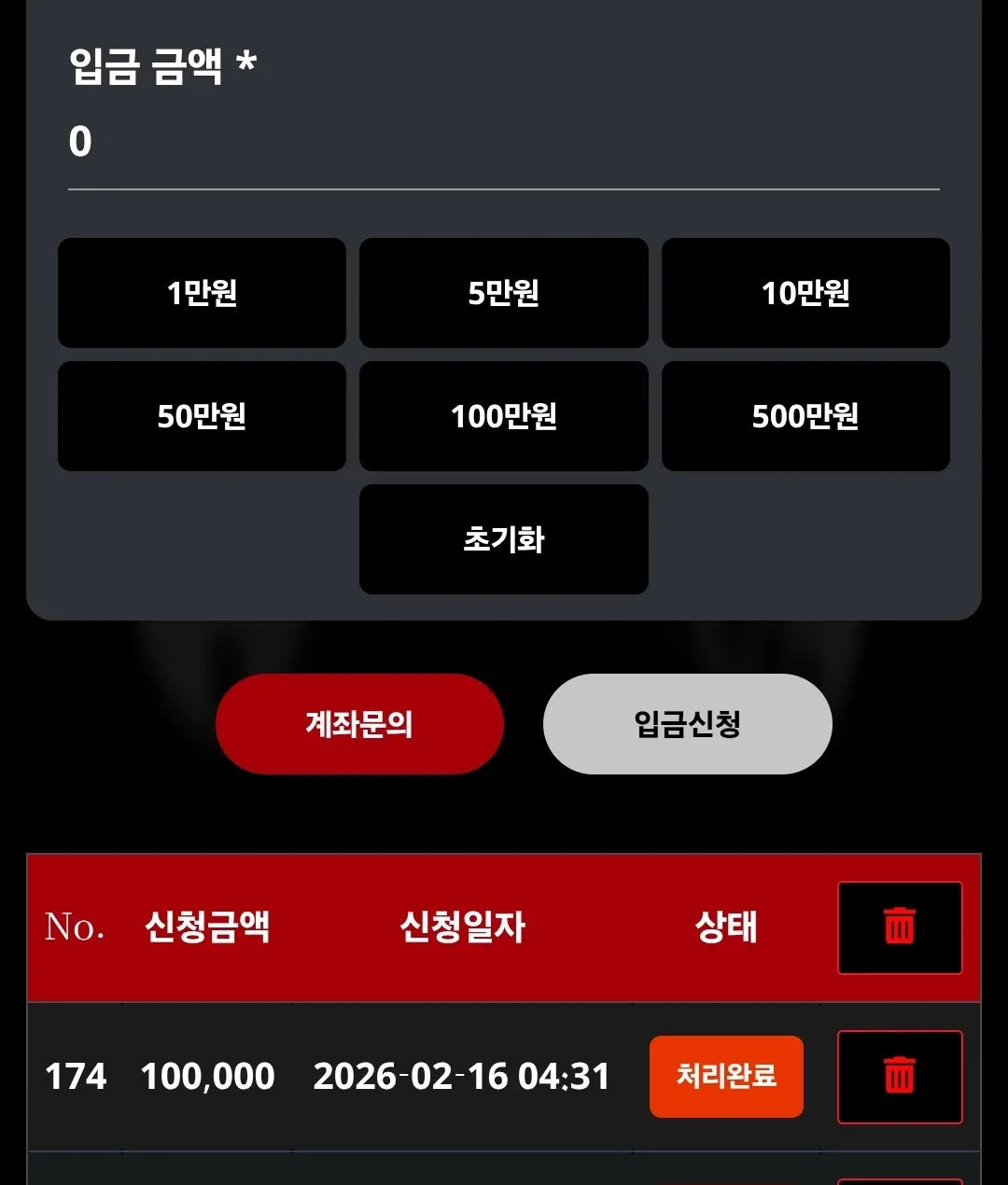This screenshot has width=1008, height=1185.
Task: Tap the 처리완료 status badge for request 174
Action: click(x=726, y=1077)
